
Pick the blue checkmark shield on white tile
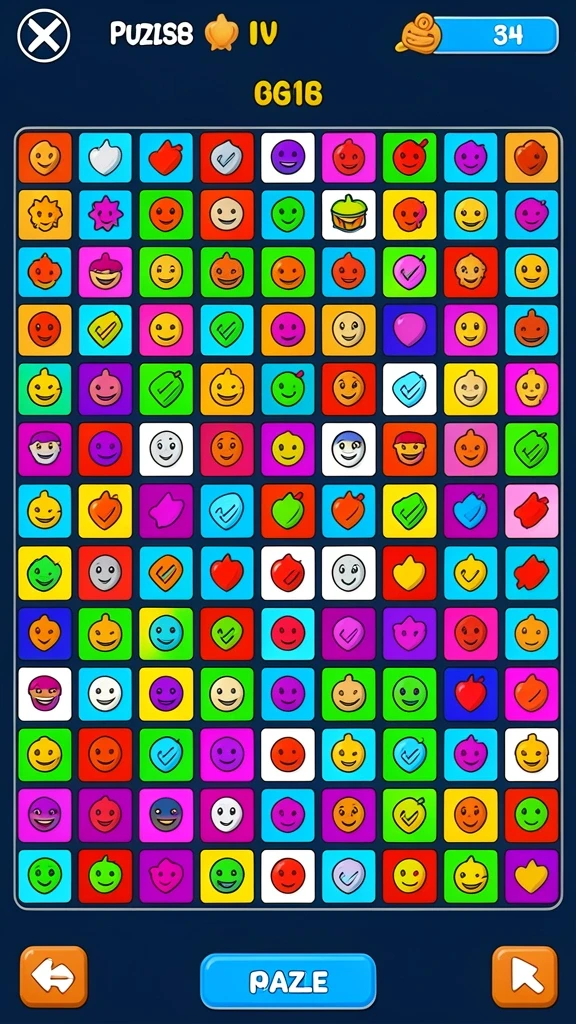[409, 389]
